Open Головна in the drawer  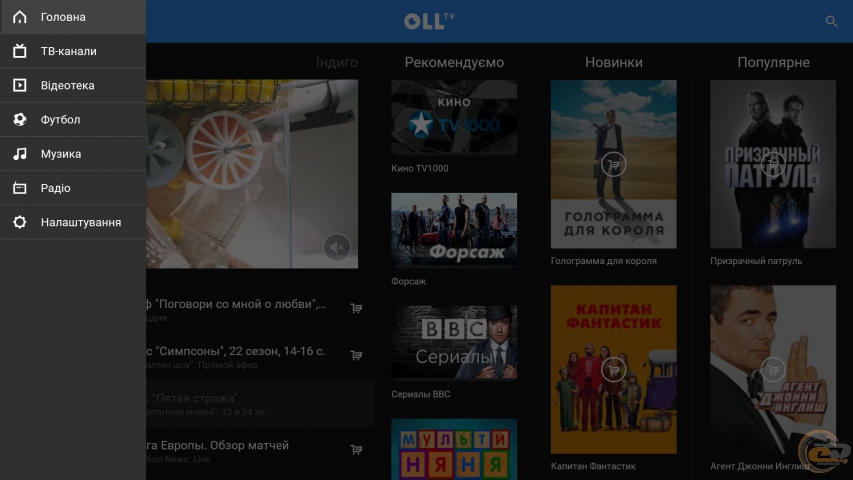point(62,17)
